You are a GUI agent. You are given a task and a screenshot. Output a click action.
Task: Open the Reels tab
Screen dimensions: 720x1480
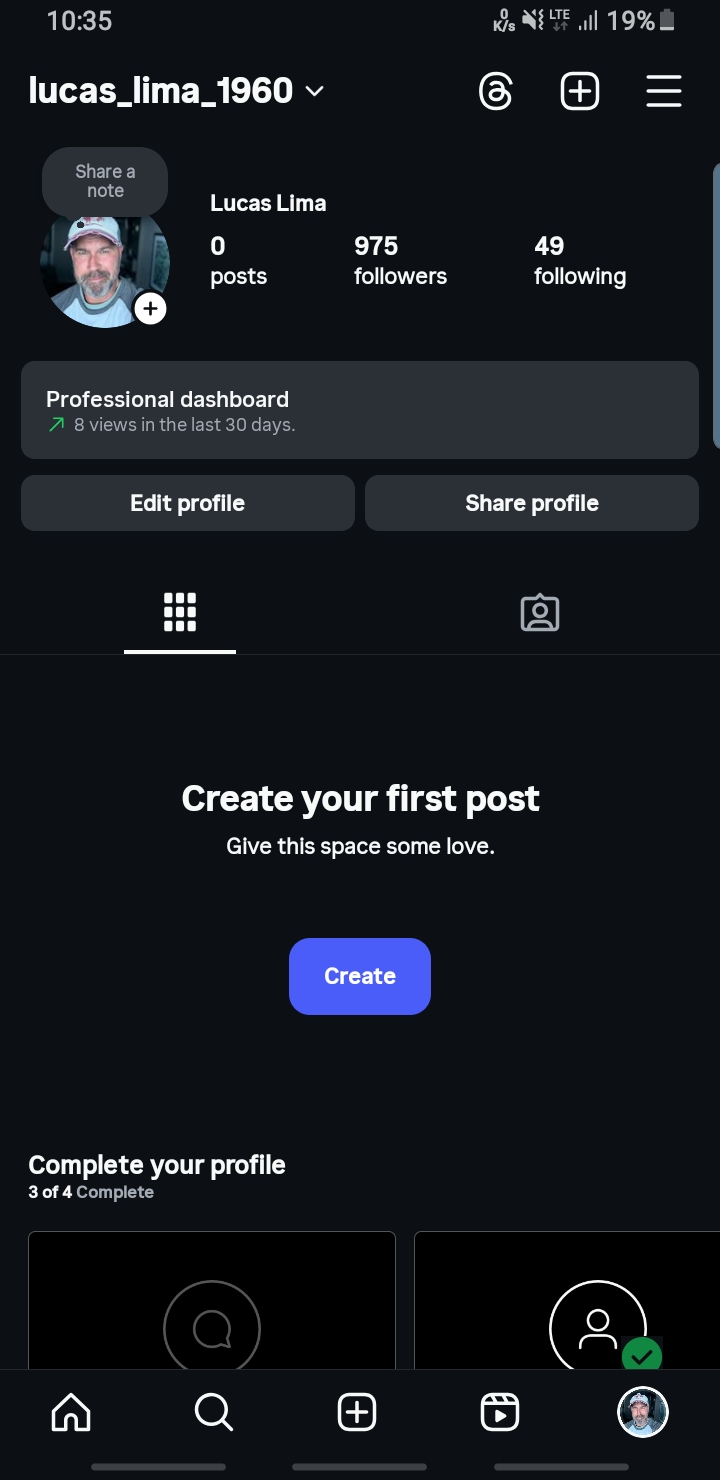pos(500,1412)
